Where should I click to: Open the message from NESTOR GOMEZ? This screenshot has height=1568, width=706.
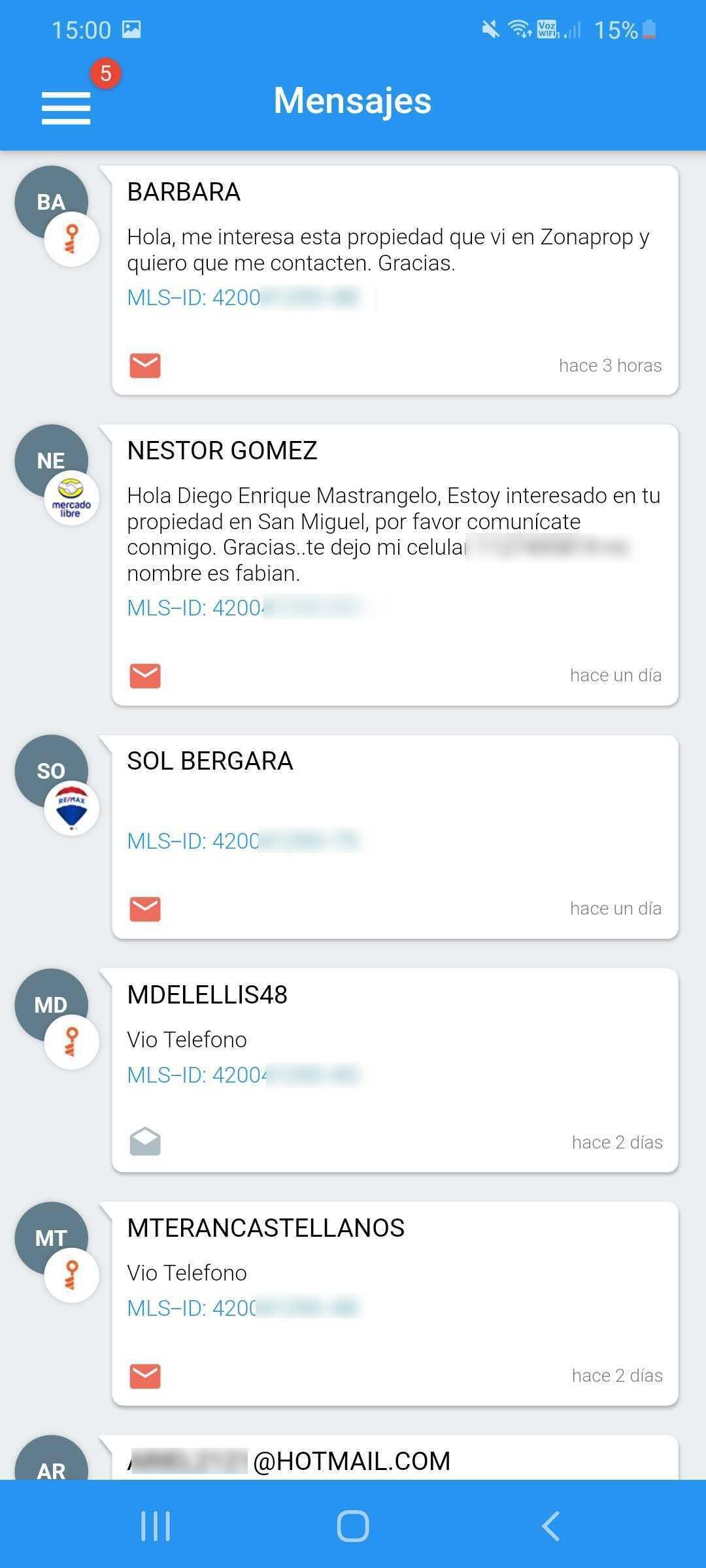point(395,532)
